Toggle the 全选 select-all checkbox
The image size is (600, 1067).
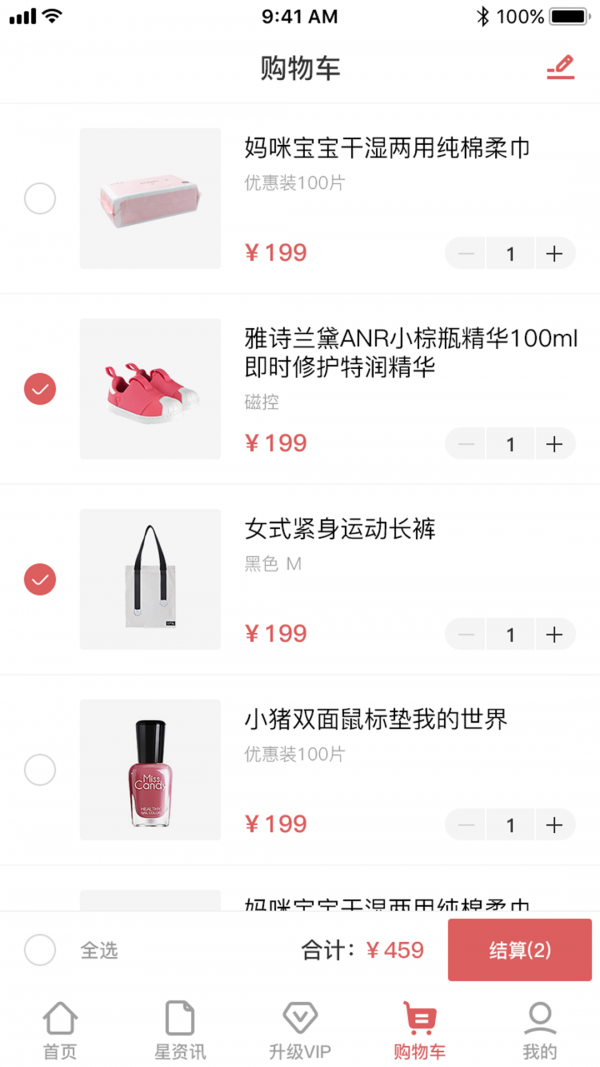pyautogui.click(x=40, y=949)
